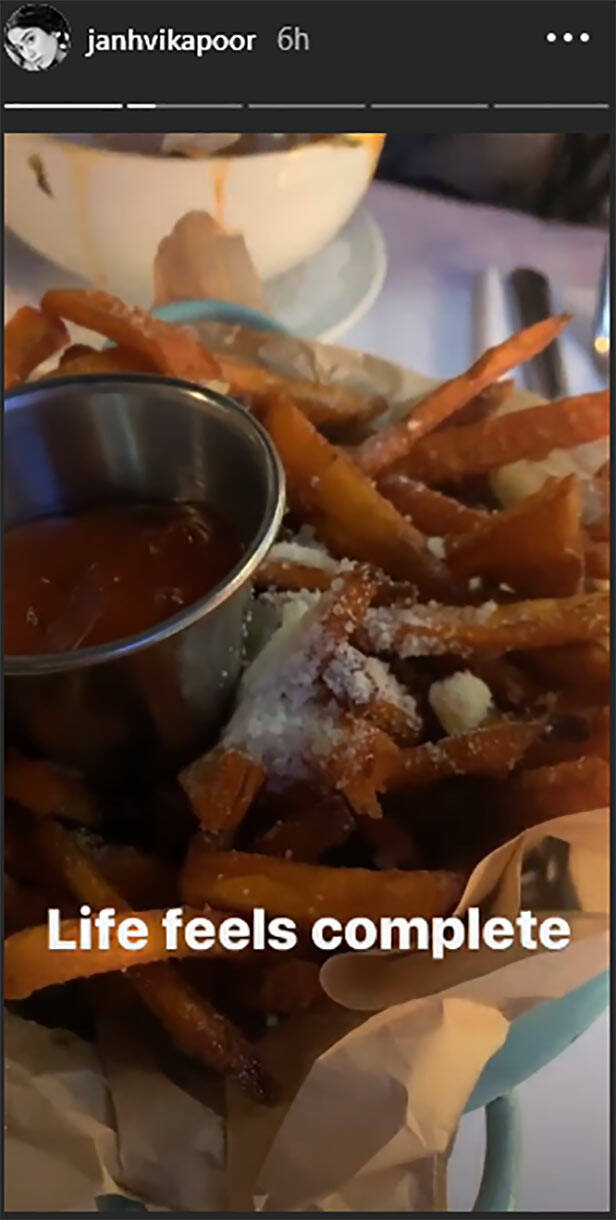Viewport: 616px width, 1220px height.
Task: Open the three-dot story options menu
Action: click(x=567, y=38)
